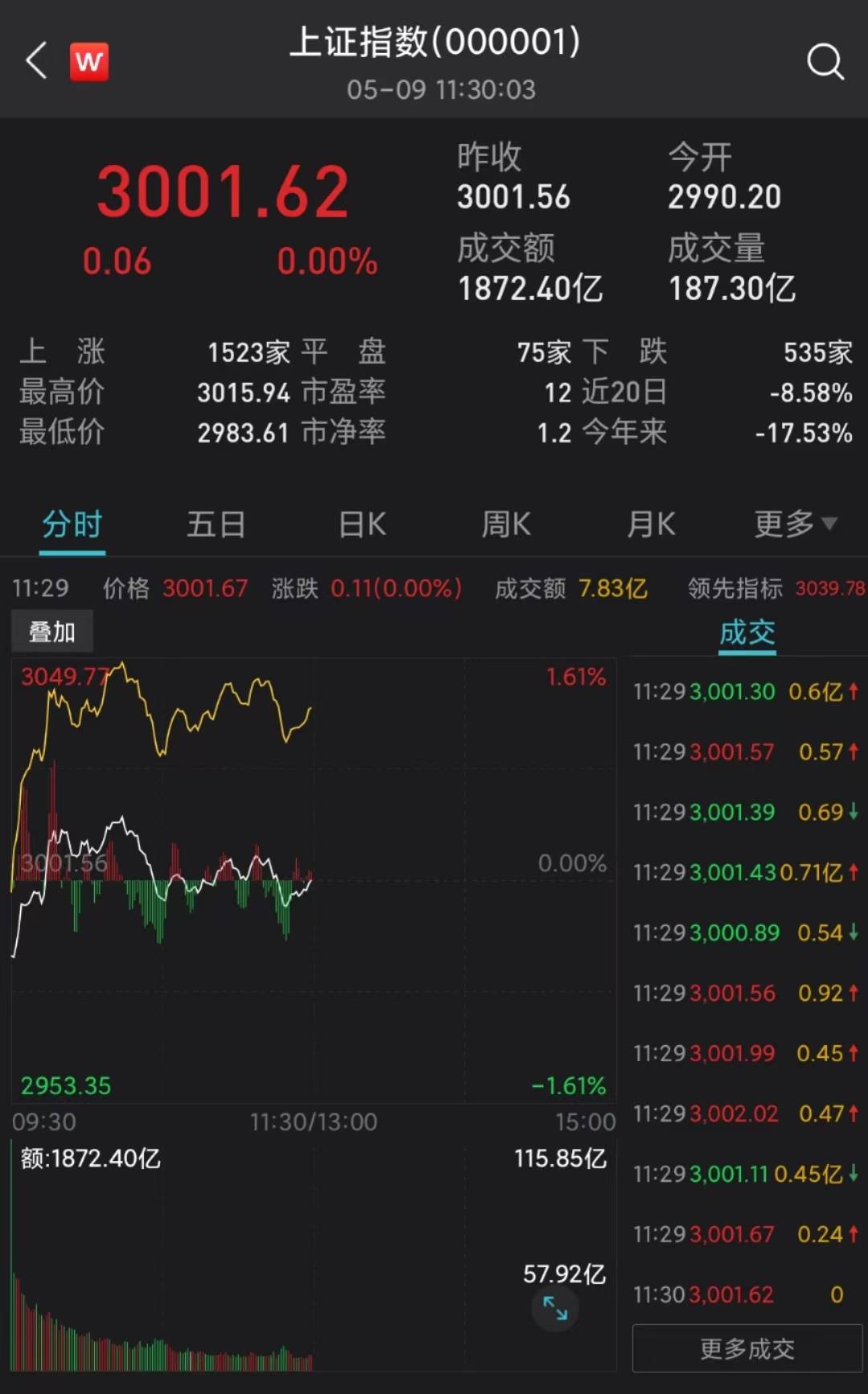Select the 月K monthly chart tab
Screen dimensions: 868x1394
tap(649, 523)
